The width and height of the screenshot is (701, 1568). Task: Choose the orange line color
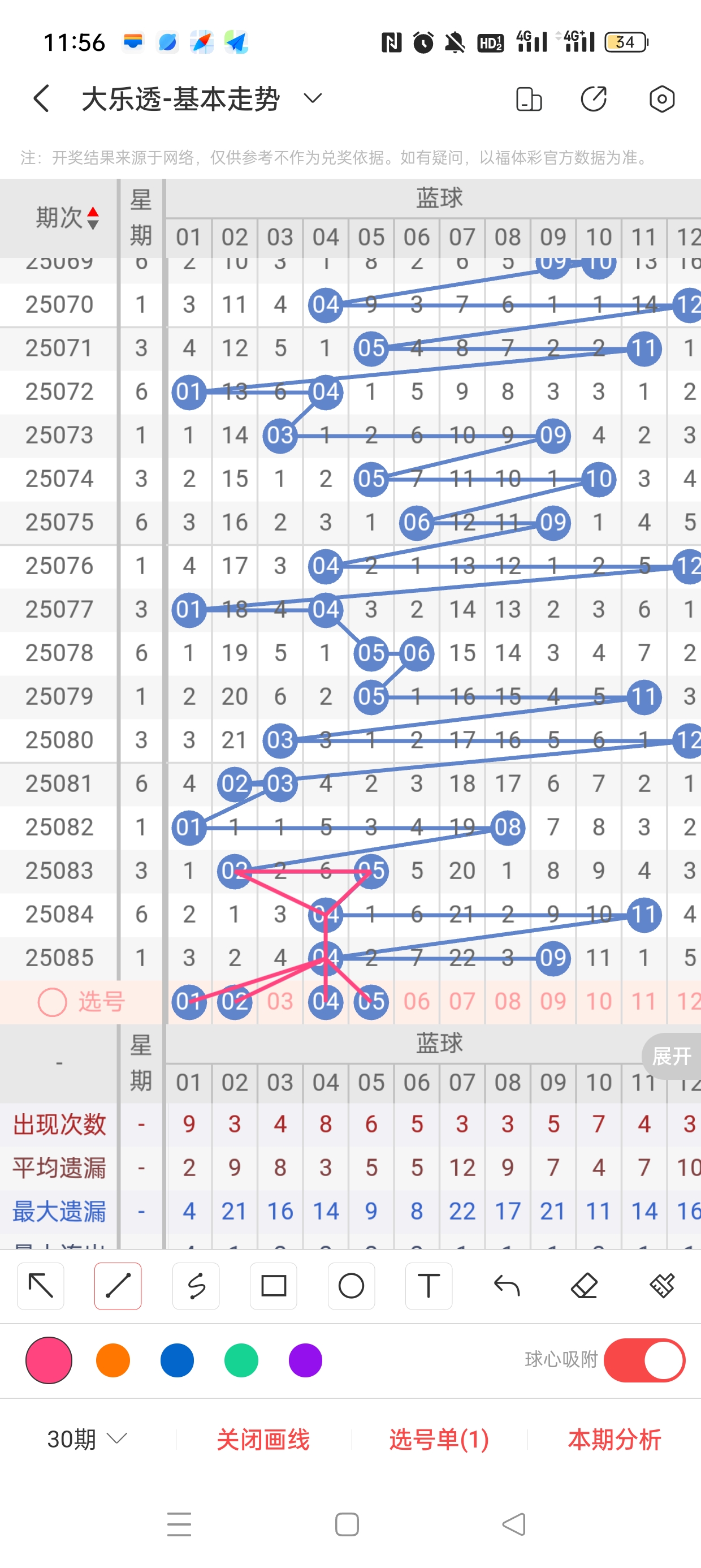[113, 1360]
